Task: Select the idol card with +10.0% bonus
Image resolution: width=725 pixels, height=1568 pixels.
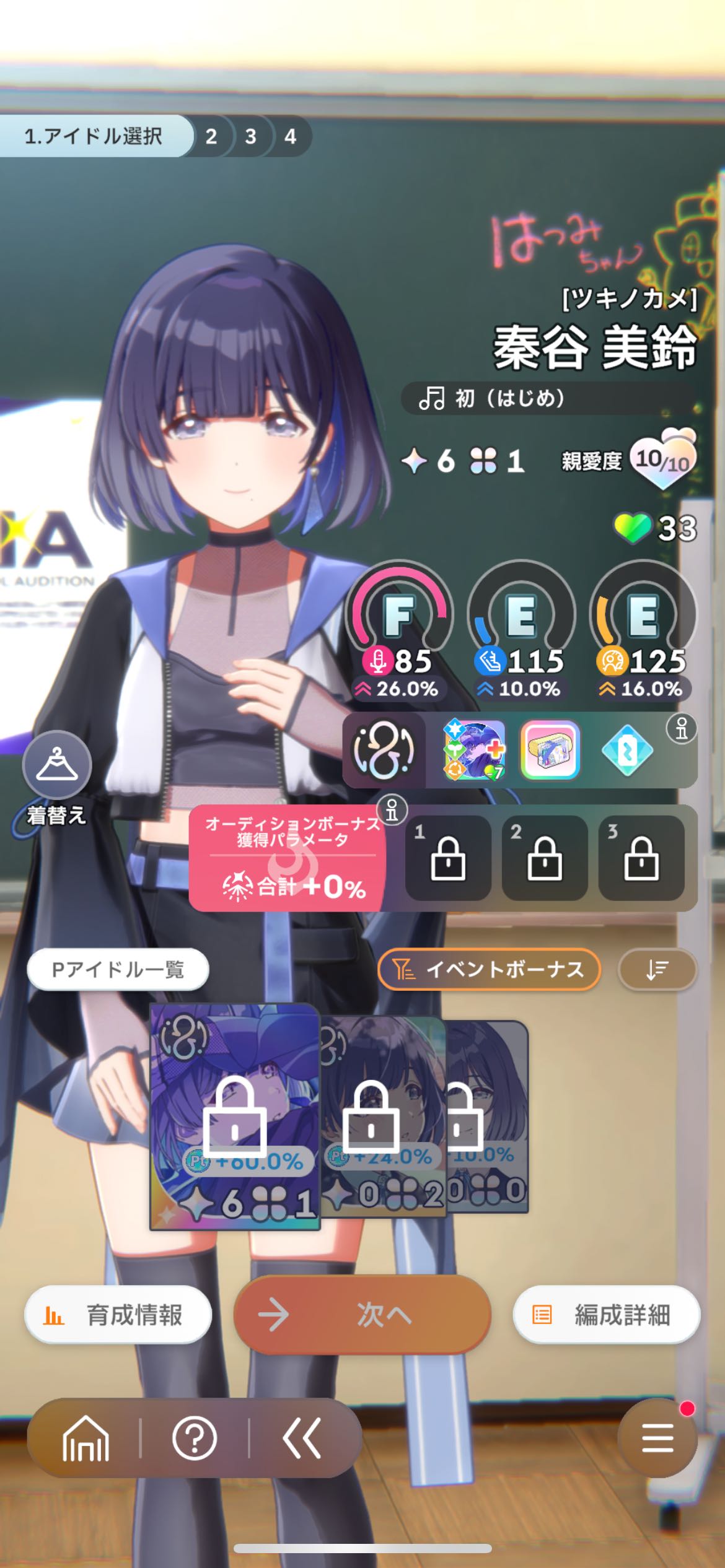Action: point(487,1117)
